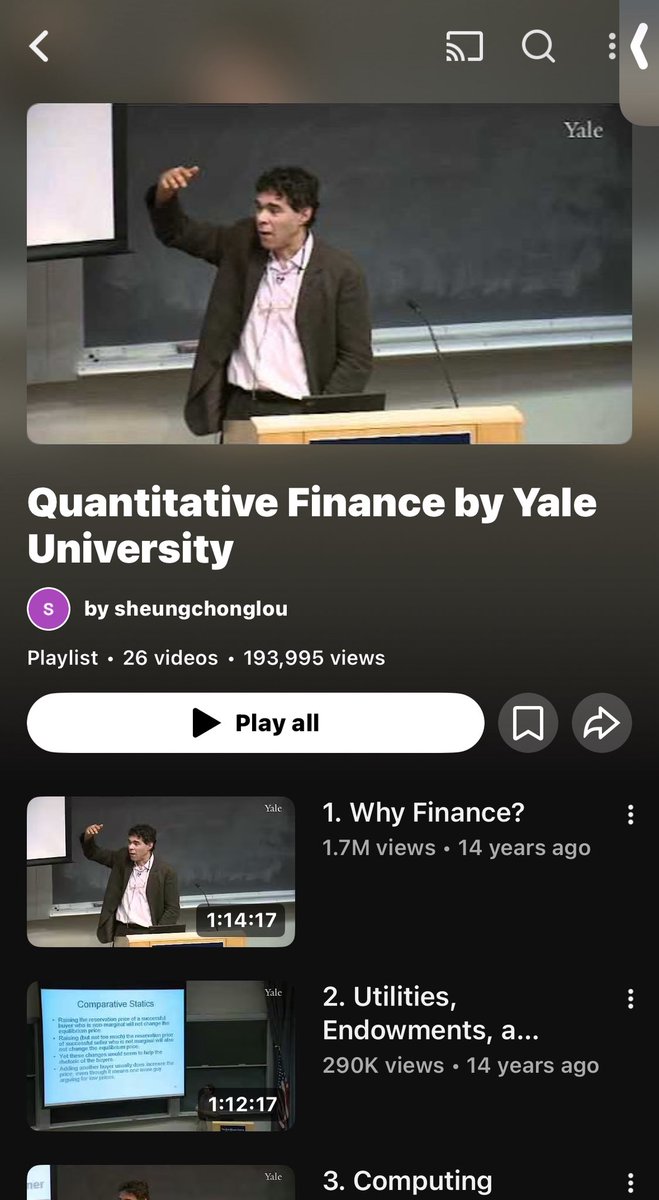Open more options for "Why Finance?"

630,815
